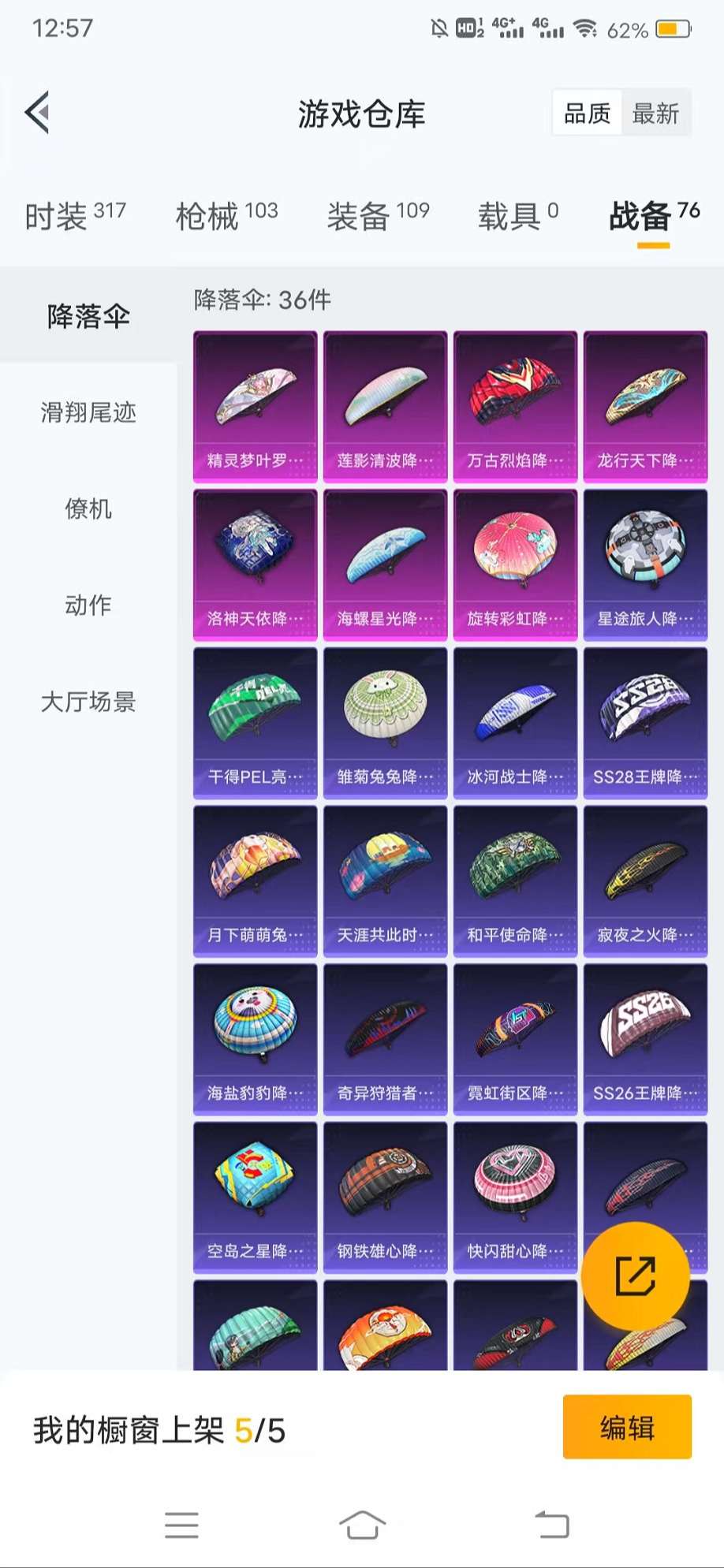Sort items by 最新
The image size is (724, 1568).
[x=656, y=113]
